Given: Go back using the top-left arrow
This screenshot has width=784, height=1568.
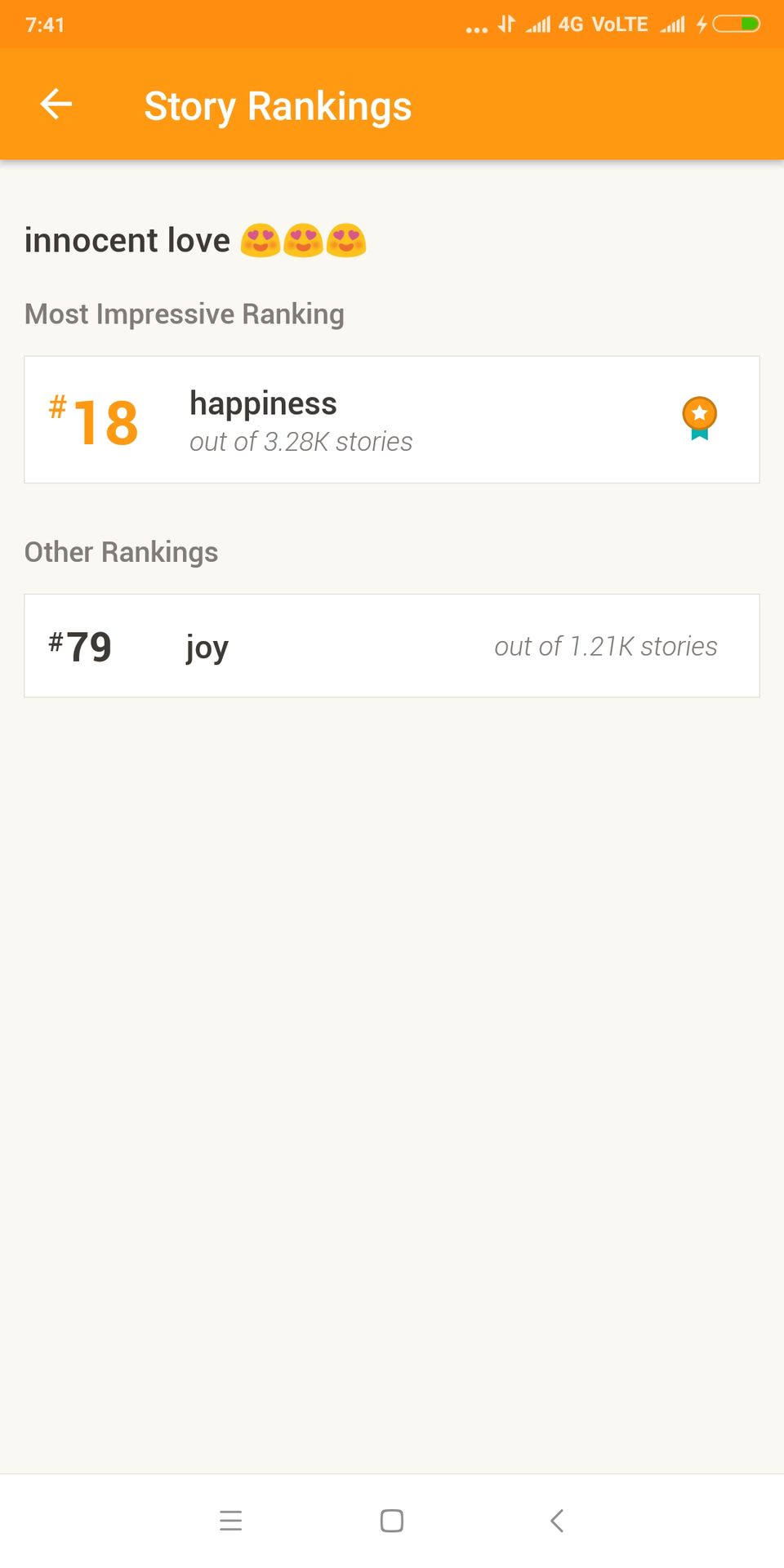Looking at the screenshot, I should 56,105.
